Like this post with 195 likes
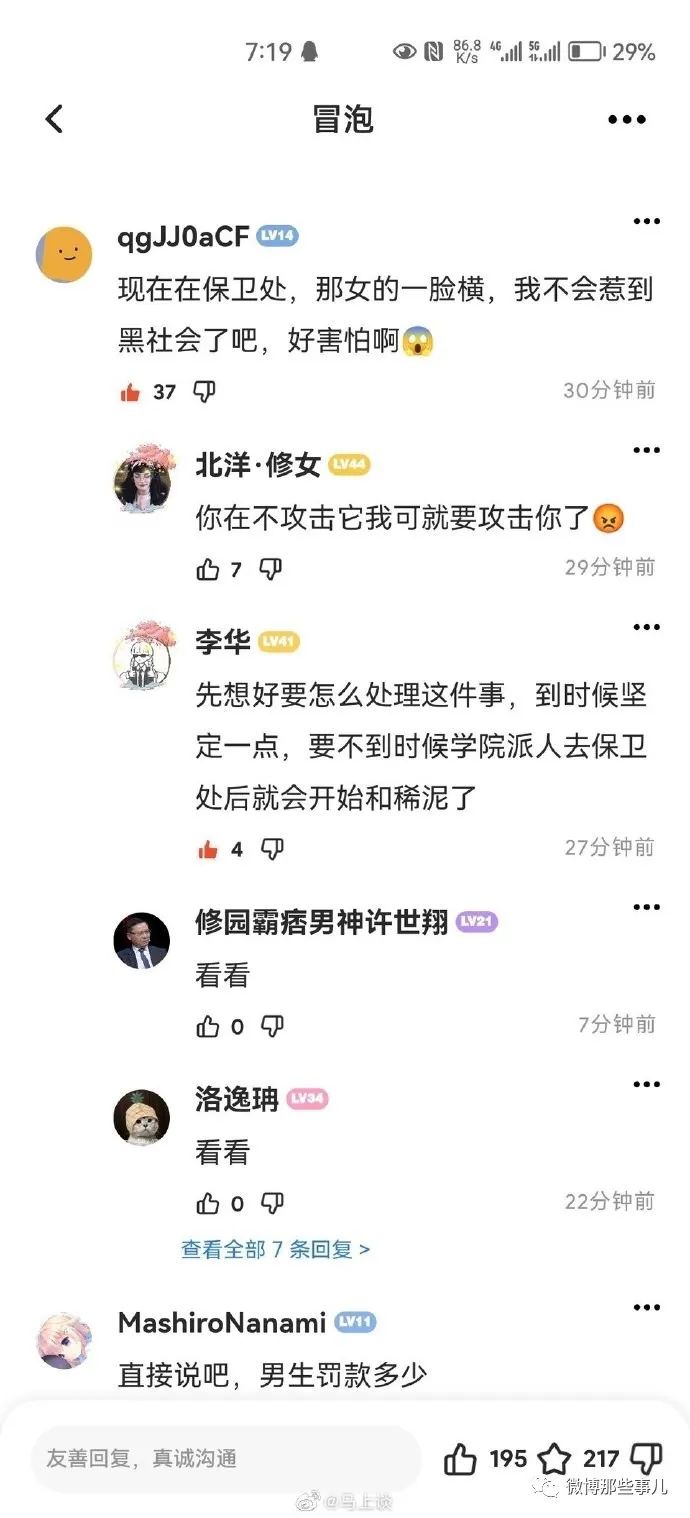The image size is (690, 1518). 461,1459
